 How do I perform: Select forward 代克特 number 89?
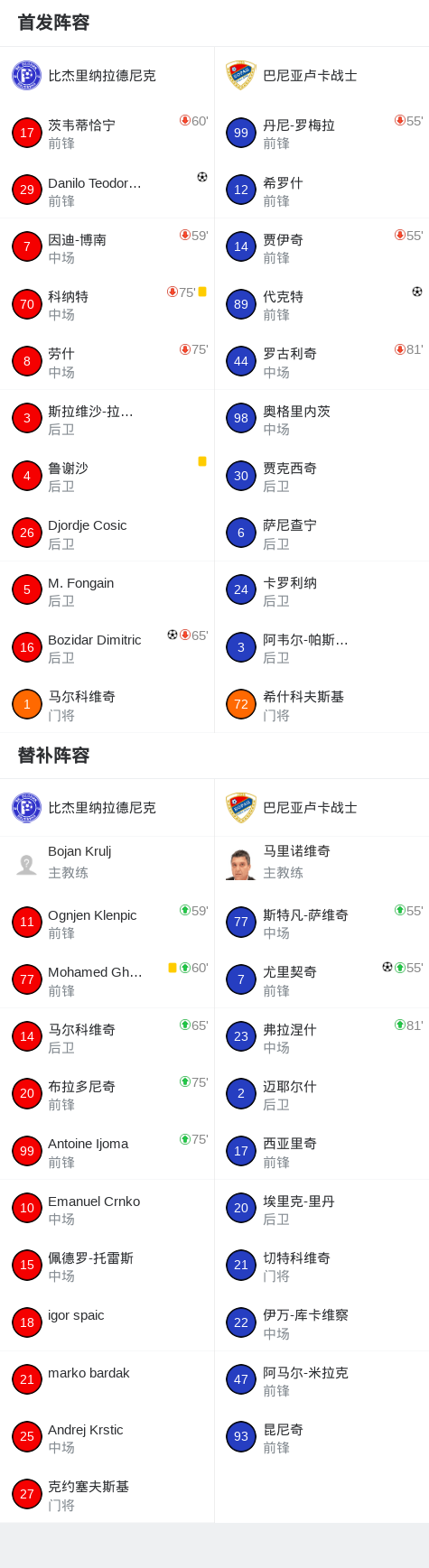(322, 304)
